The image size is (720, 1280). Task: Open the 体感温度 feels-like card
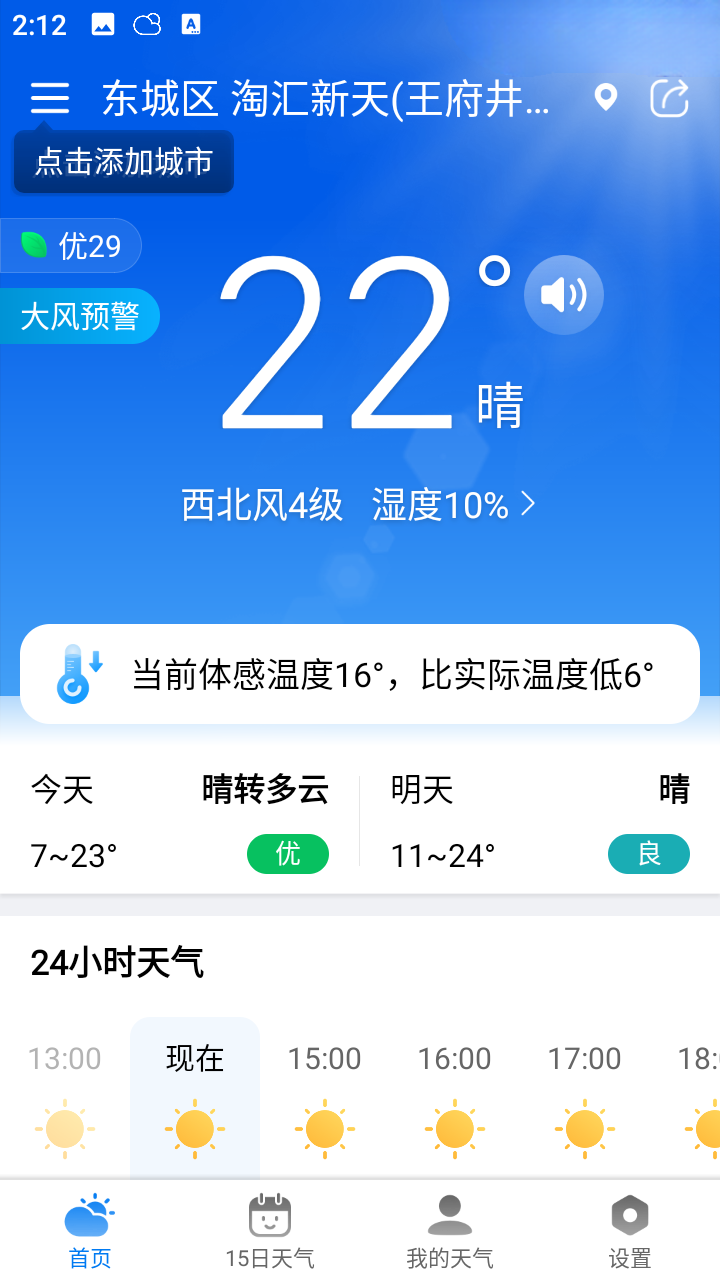(360, 674)
